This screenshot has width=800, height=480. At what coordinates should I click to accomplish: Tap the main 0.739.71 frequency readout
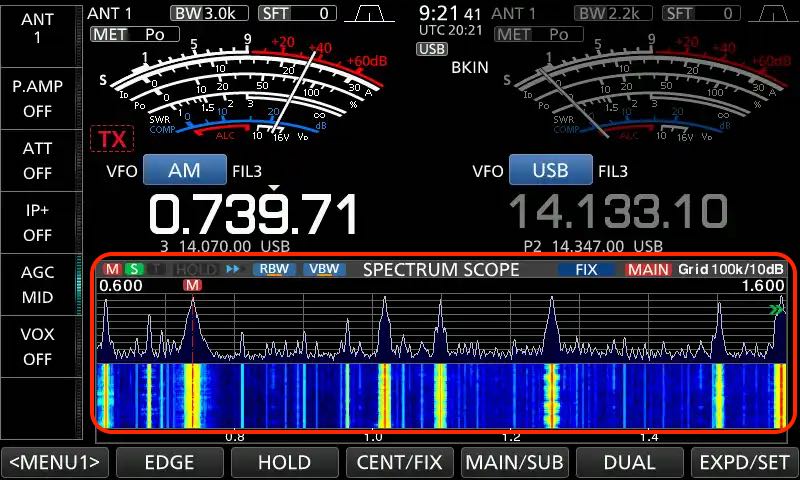point(254,213)
